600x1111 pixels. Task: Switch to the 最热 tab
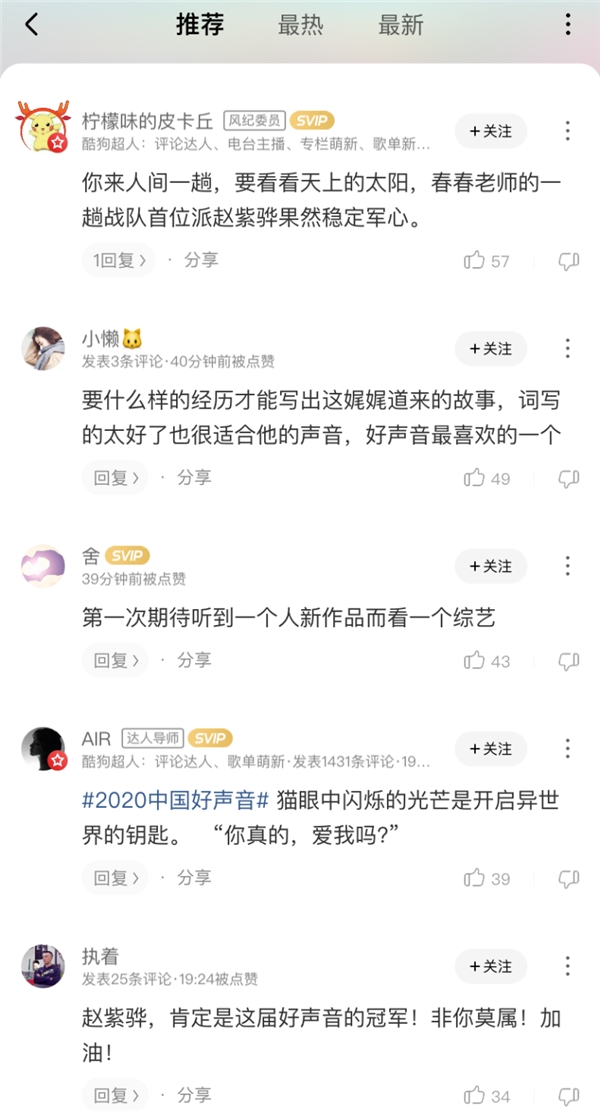[x=300, y=26]
